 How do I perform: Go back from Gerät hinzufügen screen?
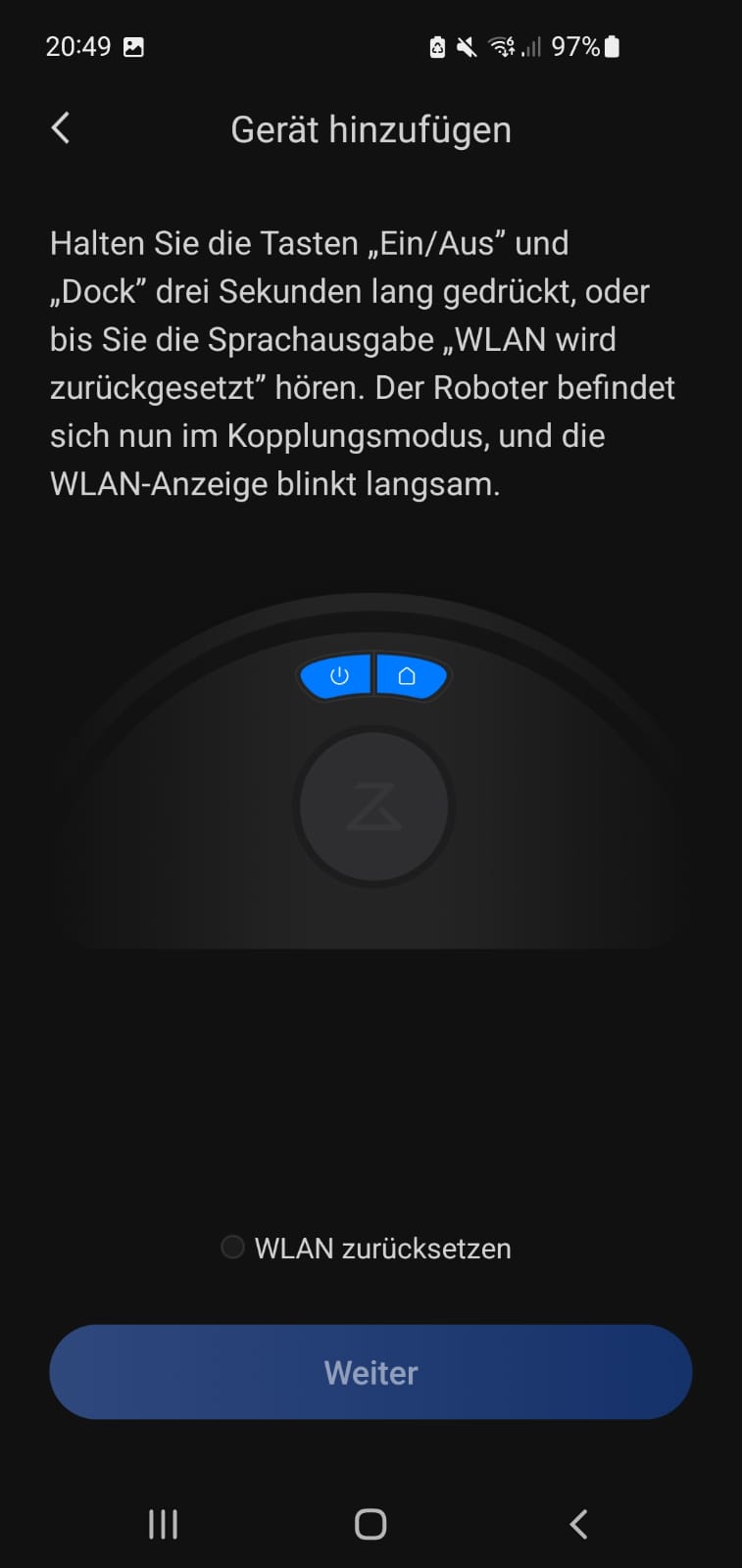[61, 128]
